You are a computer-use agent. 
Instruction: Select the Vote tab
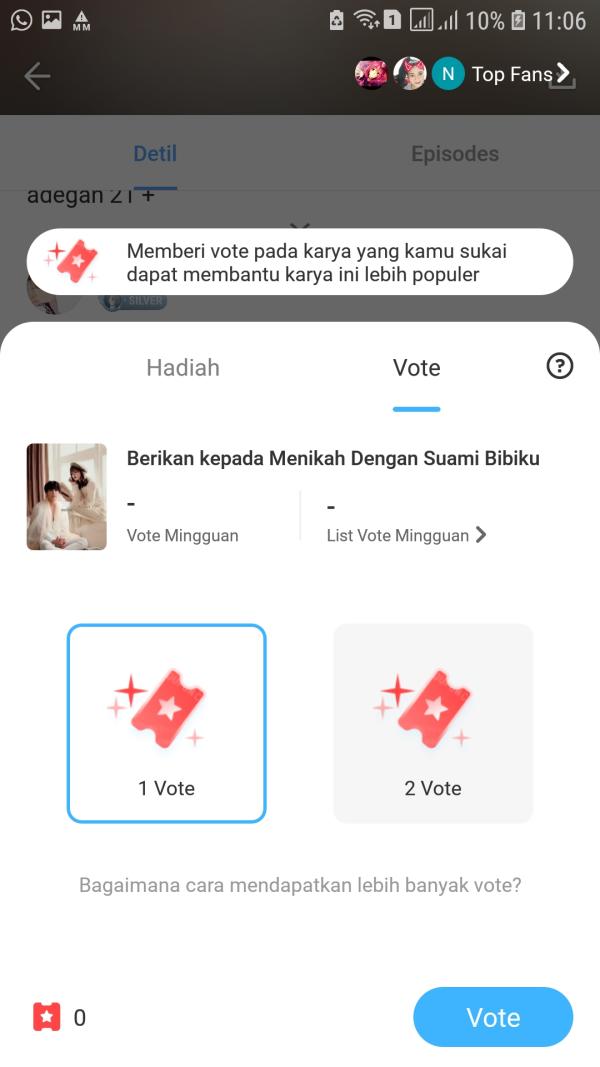point(416,367)
